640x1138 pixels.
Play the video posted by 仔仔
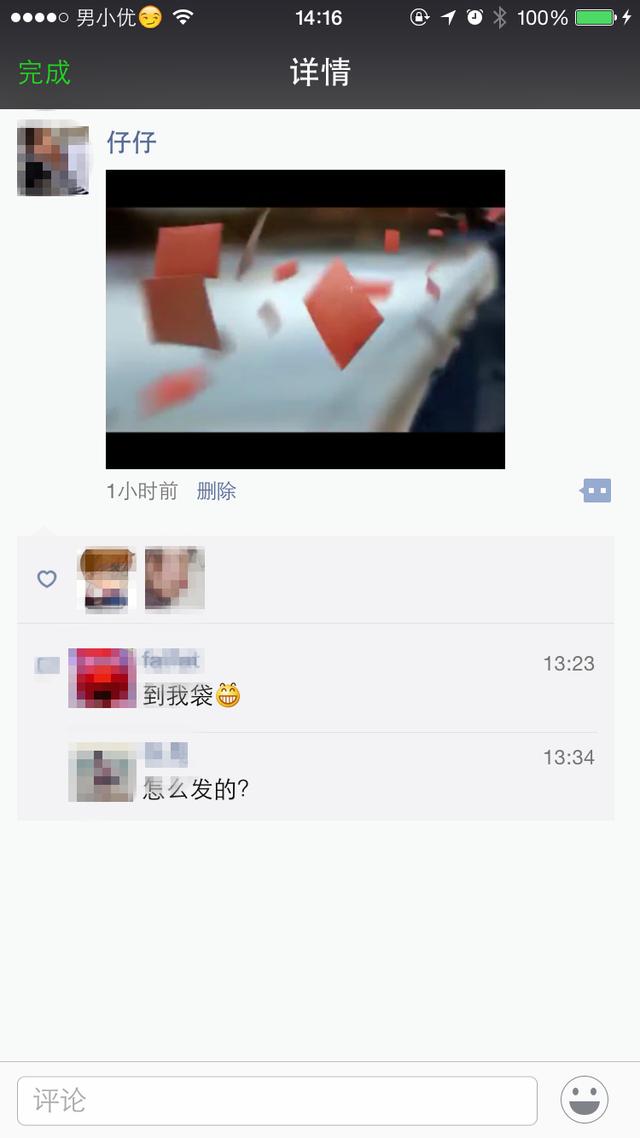click(x=305, y=319)
